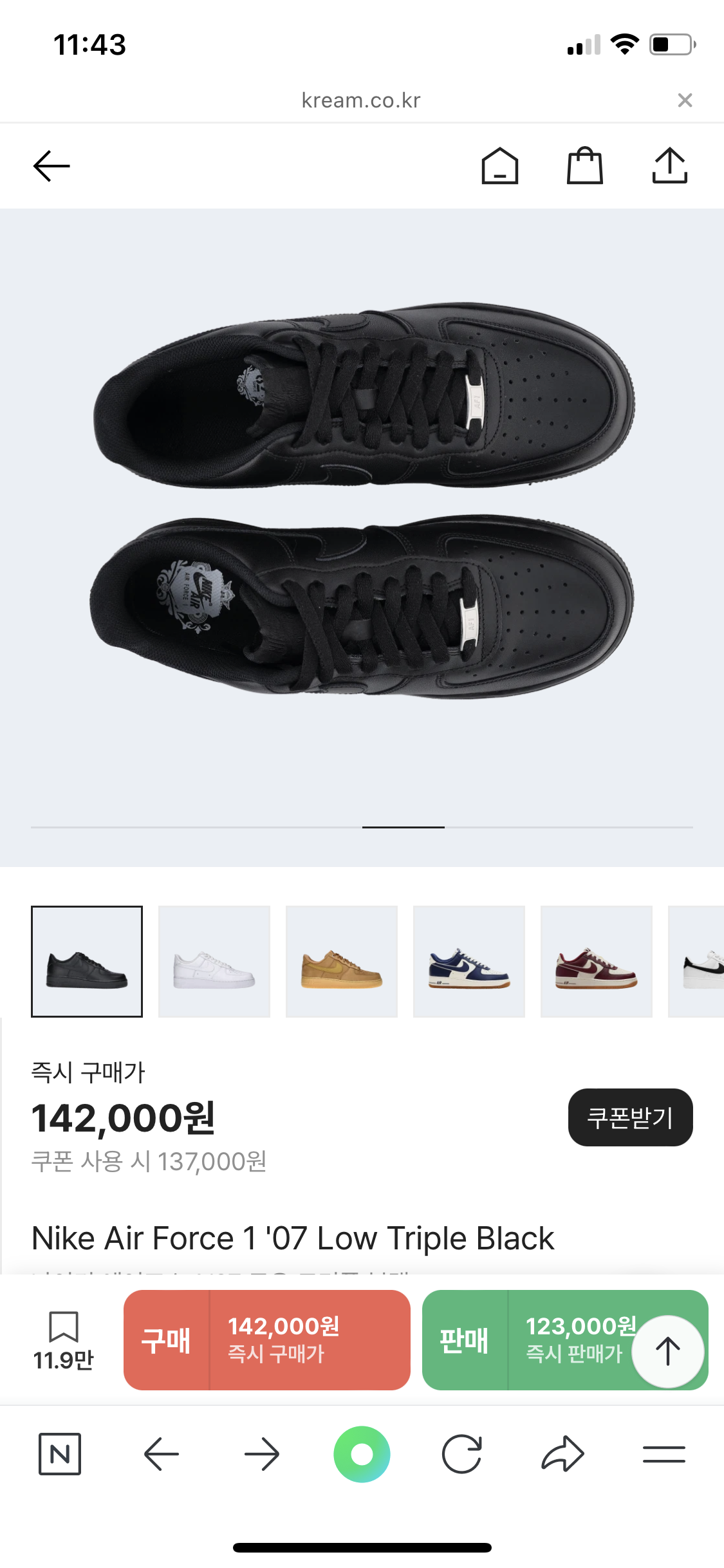Open the Naver N home button
This screenshot has width=724, height=1568.
(x=60, y=1454)
